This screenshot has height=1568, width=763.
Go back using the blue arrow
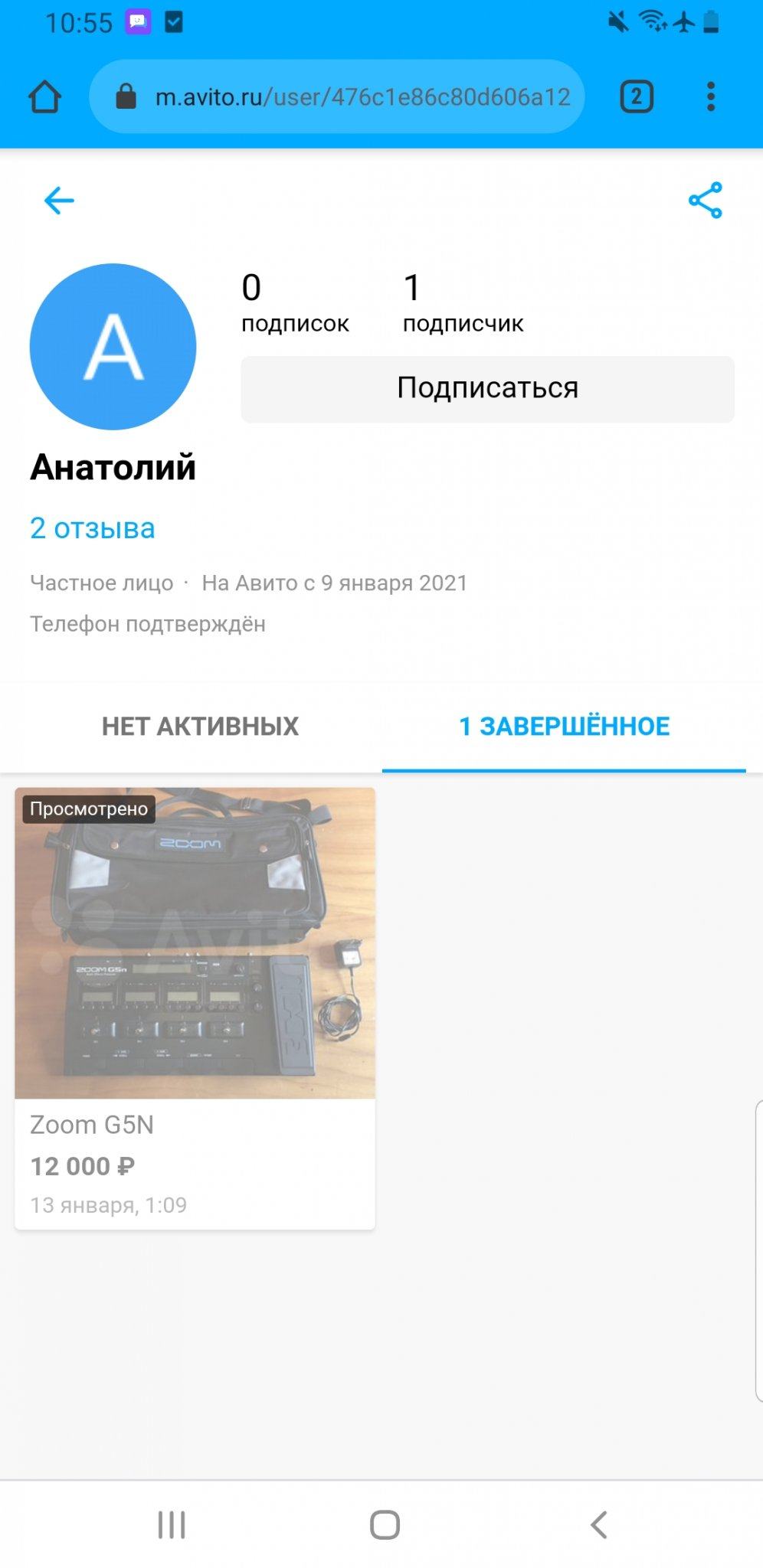pyautogui.click(x=59, y=201)
